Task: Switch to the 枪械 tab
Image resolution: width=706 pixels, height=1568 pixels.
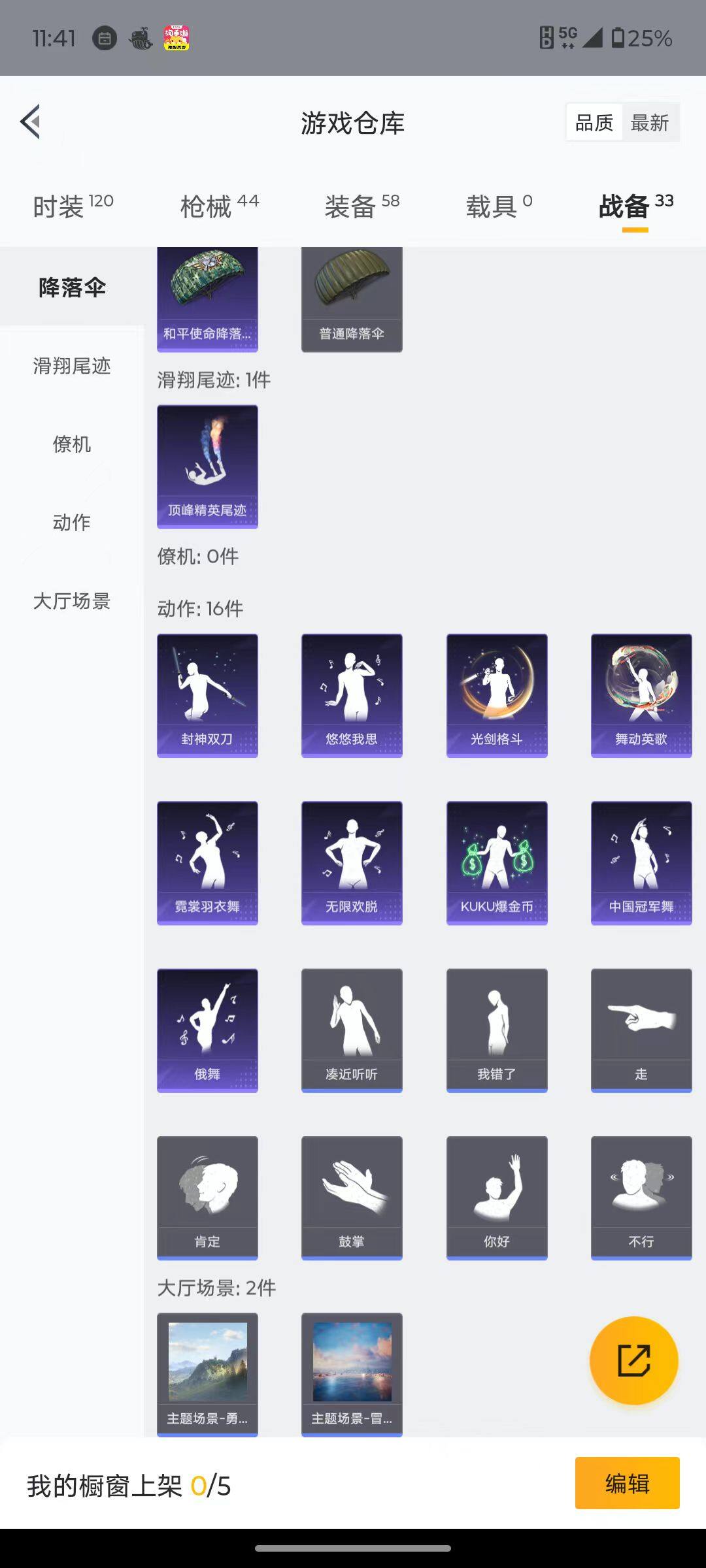Action: (x=219, y=206)
